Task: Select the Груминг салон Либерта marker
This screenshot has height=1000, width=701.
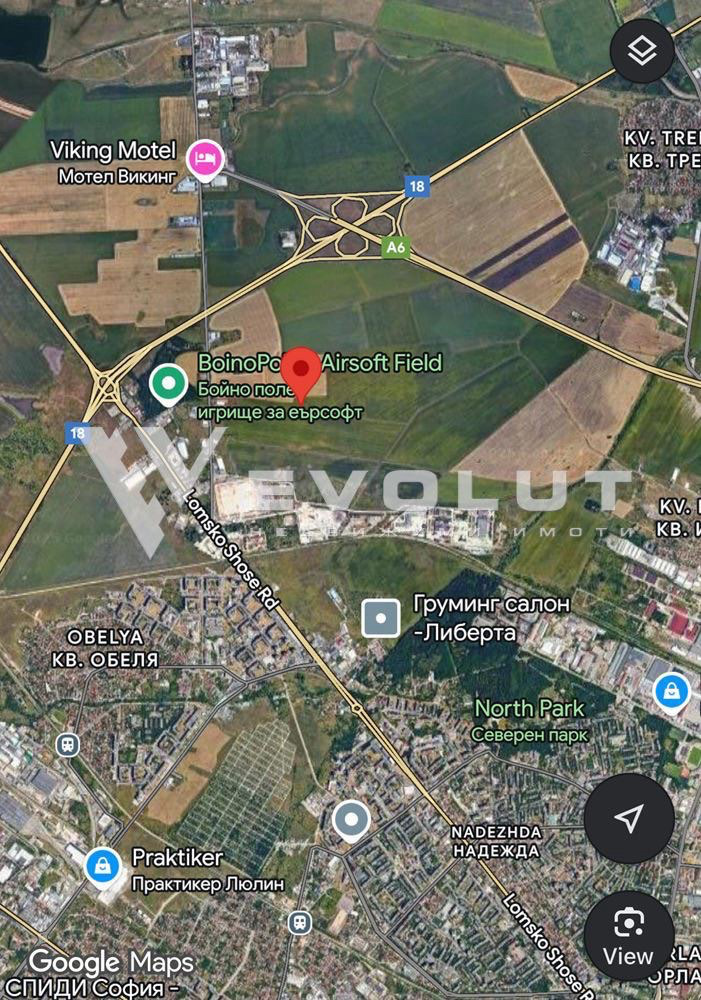Action: coord(381,618)
